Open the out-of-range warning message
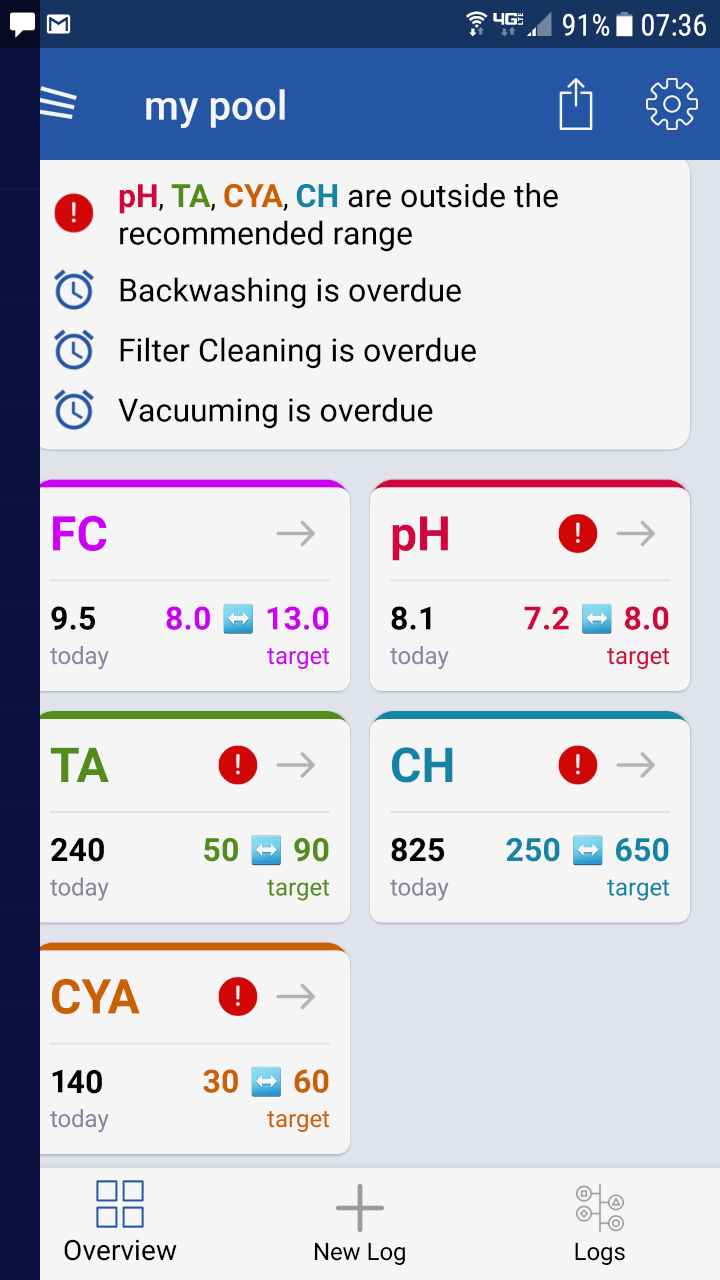 (338, 214)
